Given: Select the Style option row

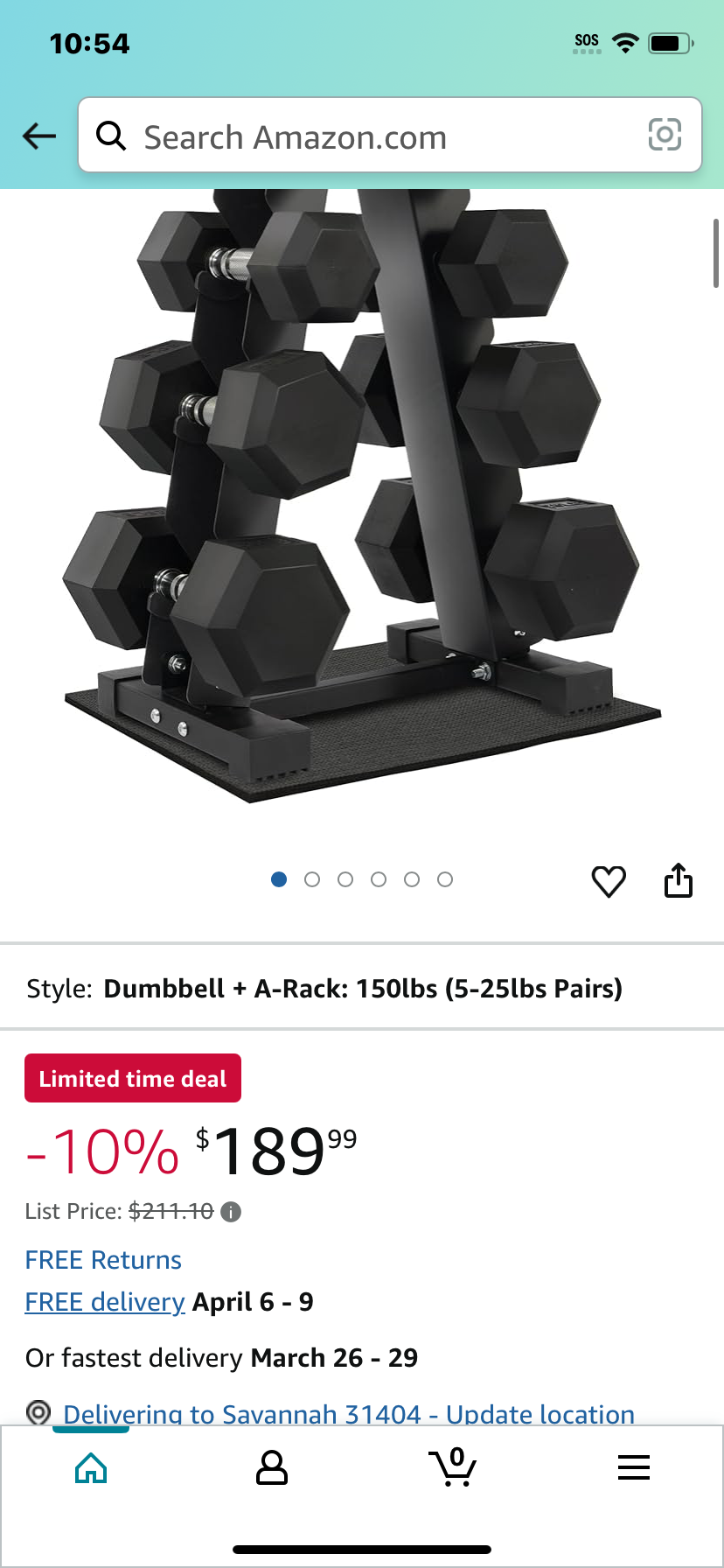Looking at the screenshot, I should coord(362,988).
